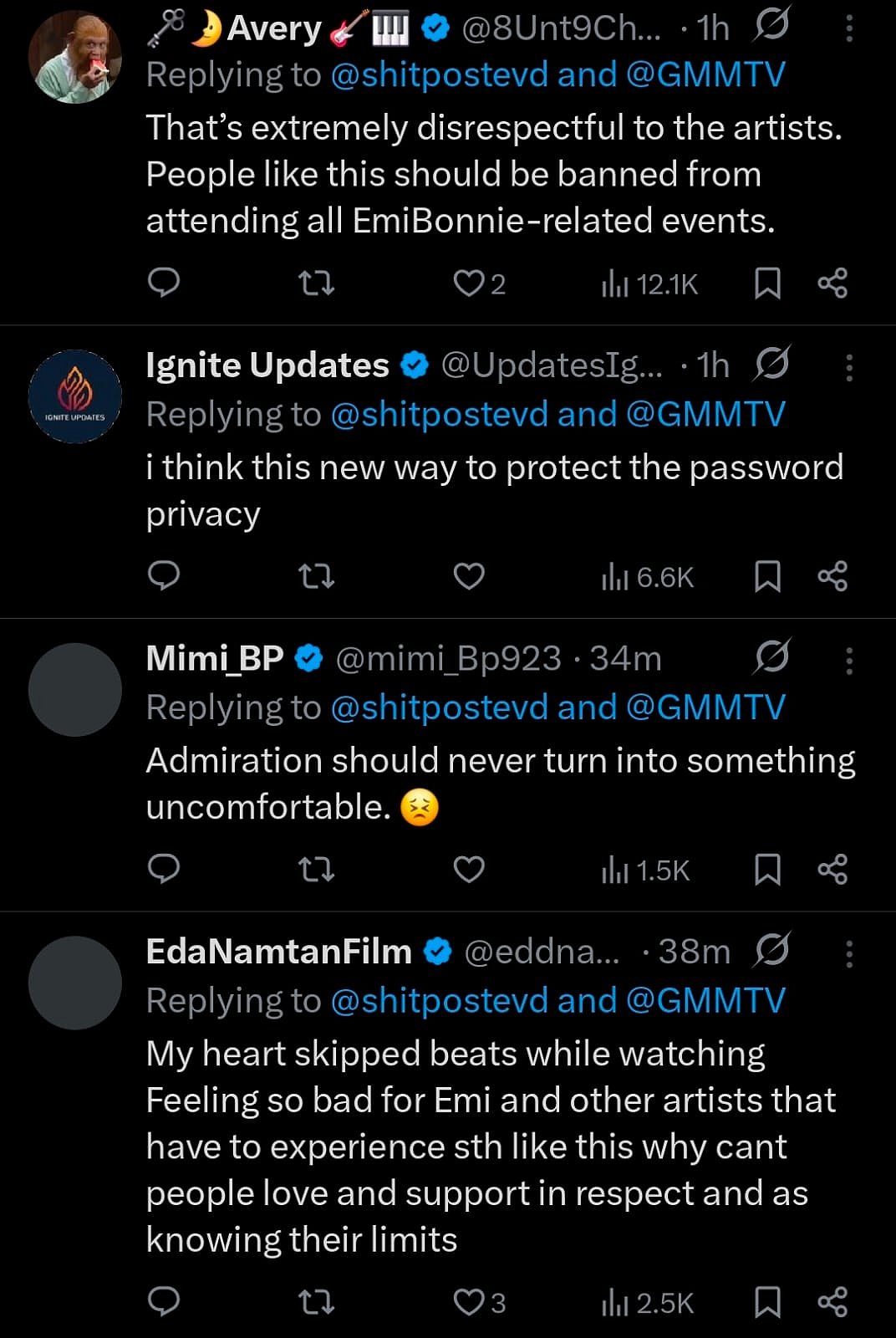Like Mimi_BP's reply
Screen dimensions: 896x1338
(x=469, y=870)
